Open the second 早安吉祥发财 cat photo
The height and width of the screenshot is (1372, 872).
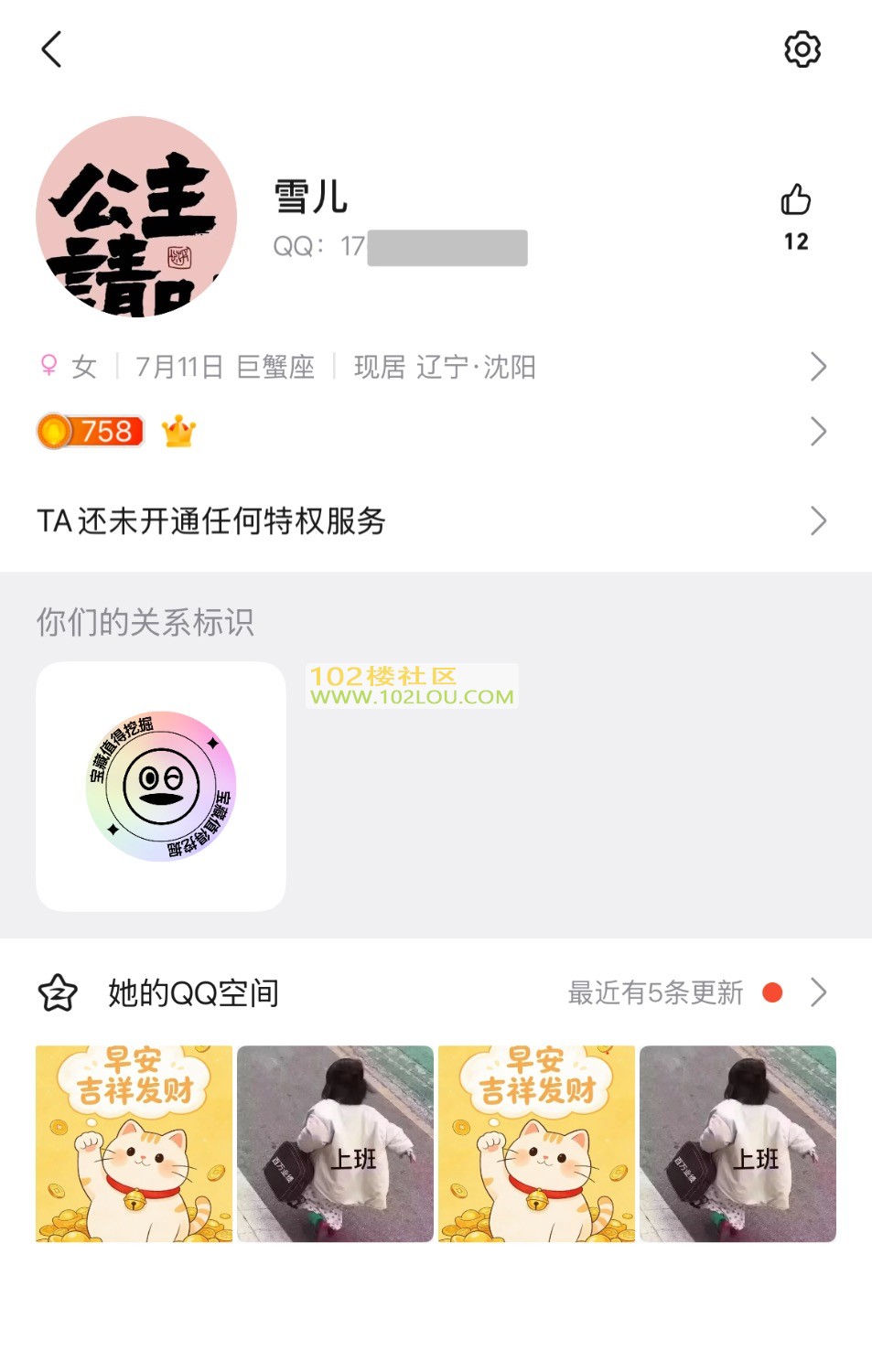(536, 1144)
